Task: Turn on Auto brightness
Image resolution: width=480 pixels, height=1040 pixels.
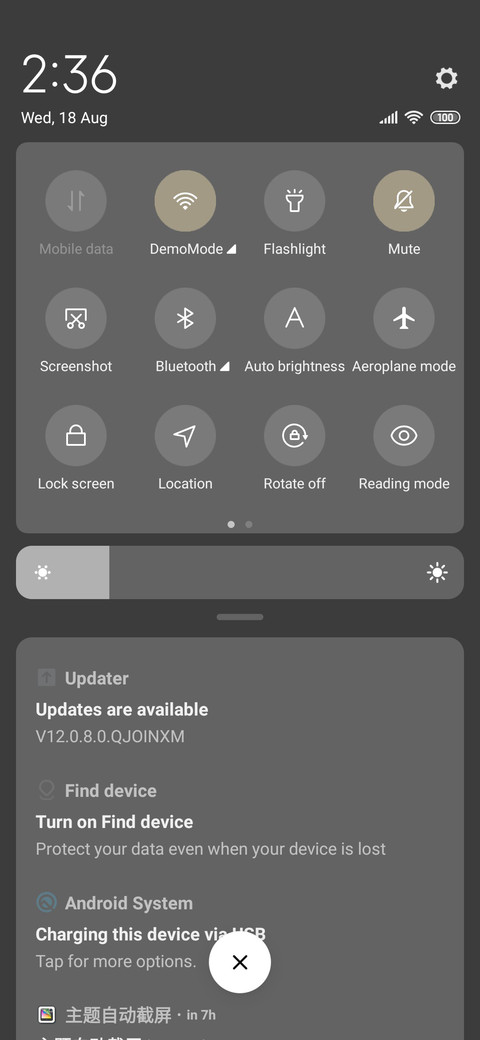Action: (x=294, y=318)
